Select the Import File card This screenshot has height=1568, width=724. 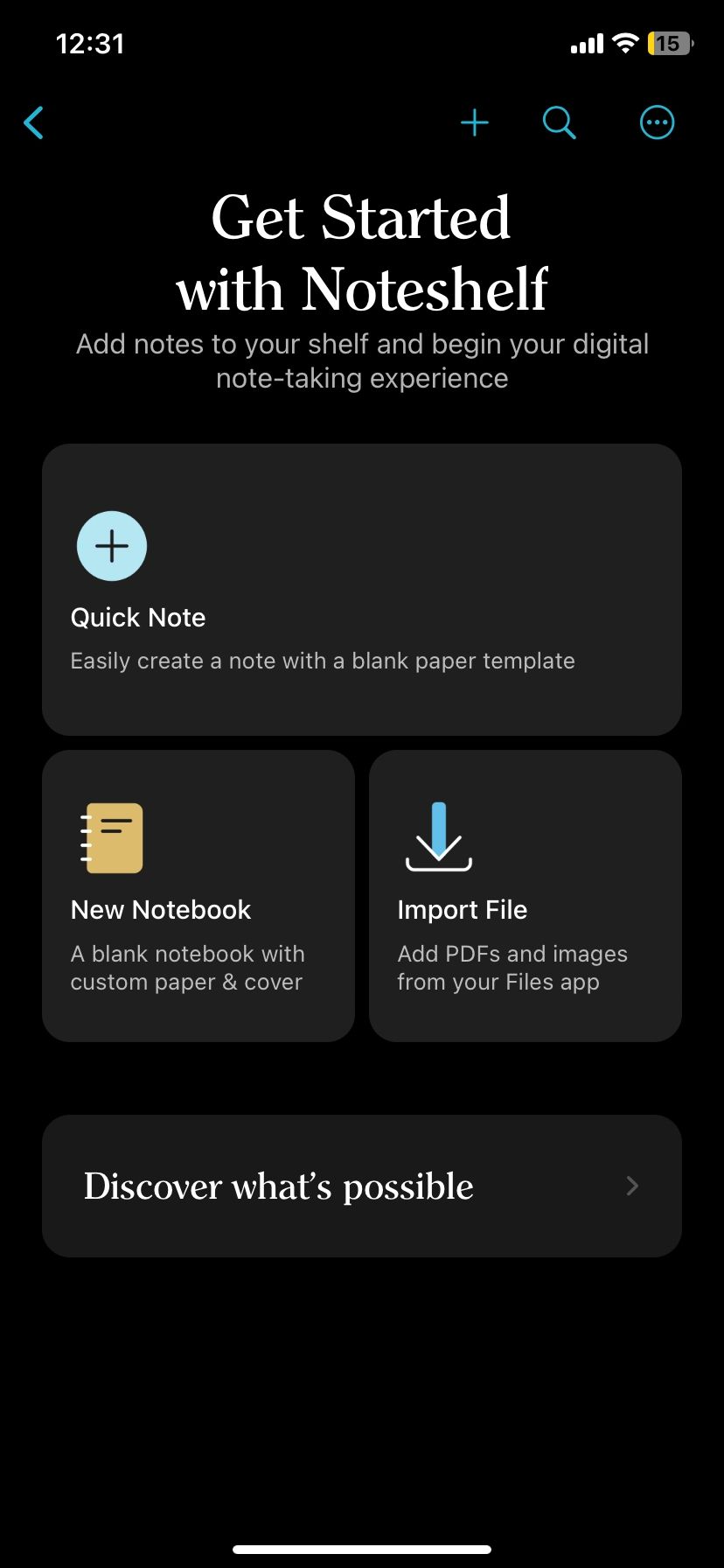click(525, 895)
